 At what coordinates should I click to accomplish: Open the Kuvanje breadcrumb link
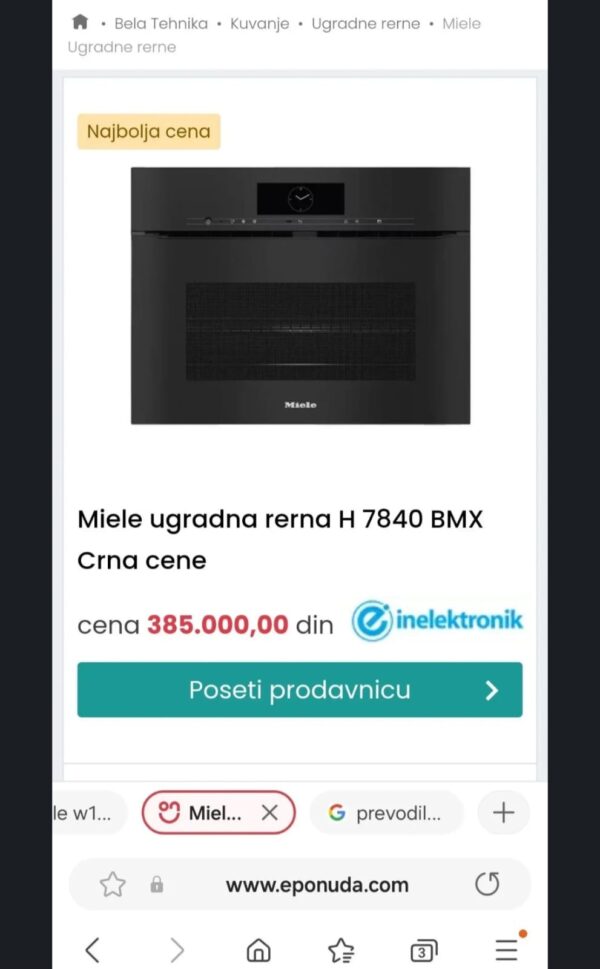click(259, 23)
